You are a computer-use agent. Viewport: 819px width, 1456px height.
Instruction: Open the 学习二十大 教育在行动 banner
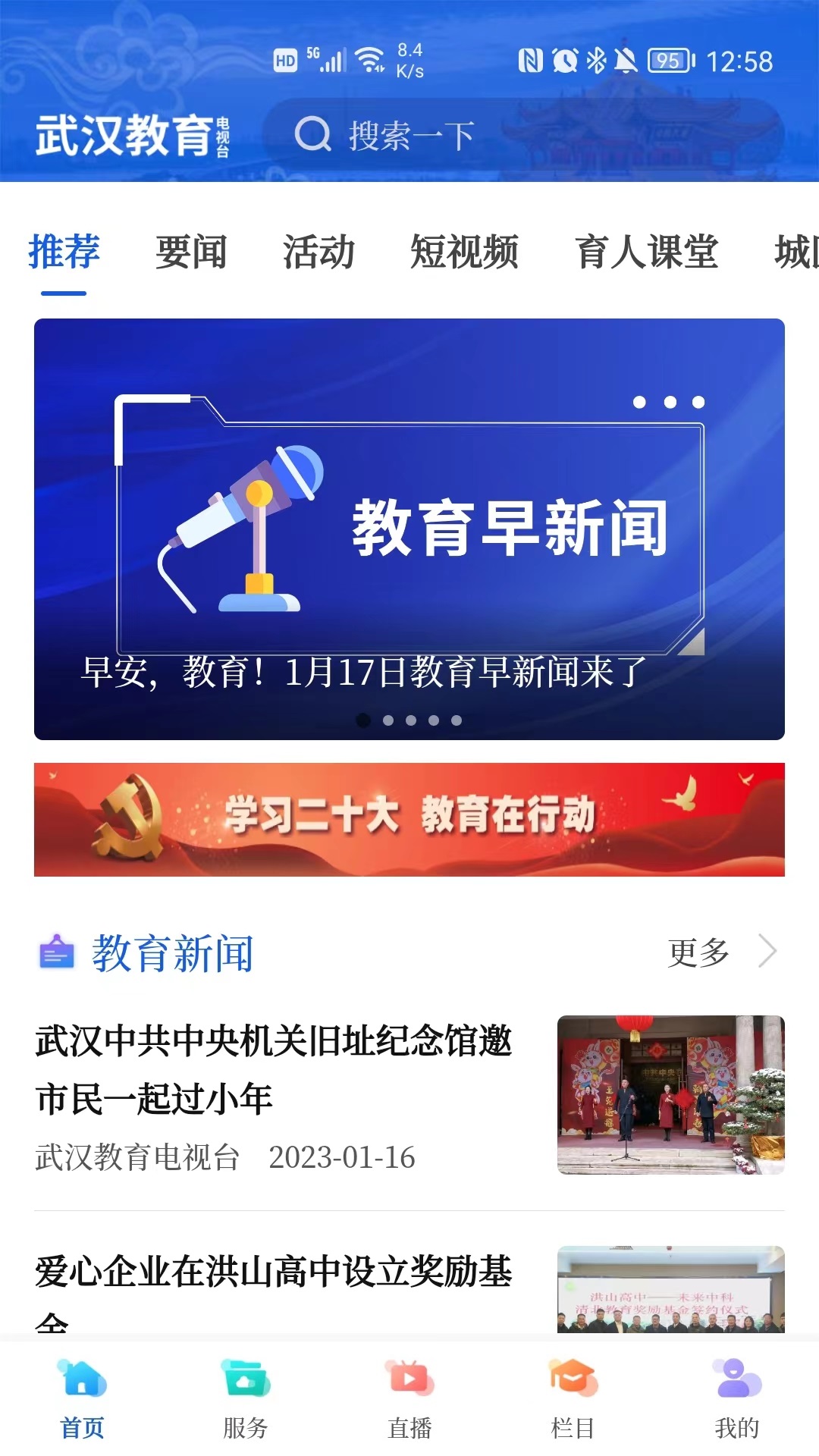(409, 817)
